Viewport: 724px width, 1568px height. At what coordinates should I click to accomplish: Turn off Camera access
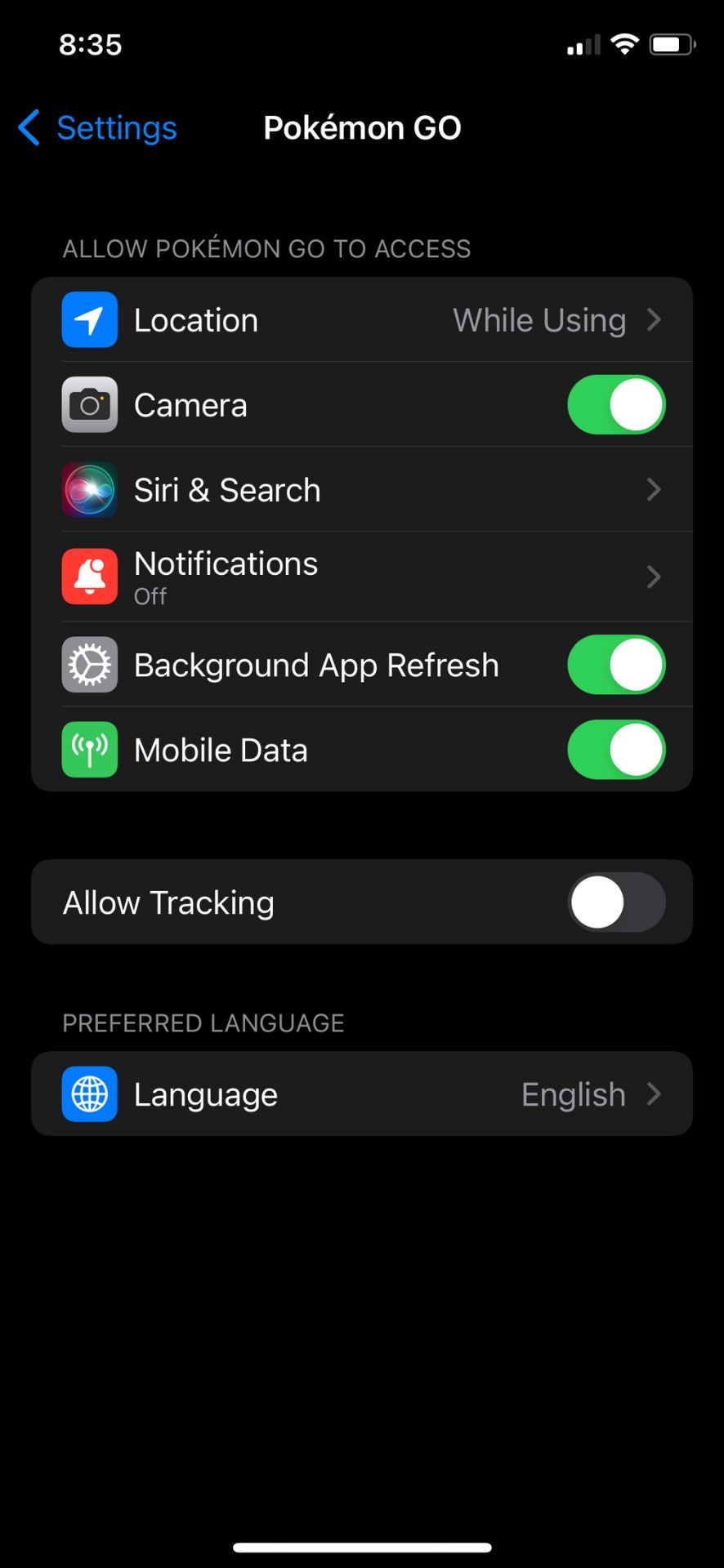point(616,405)
